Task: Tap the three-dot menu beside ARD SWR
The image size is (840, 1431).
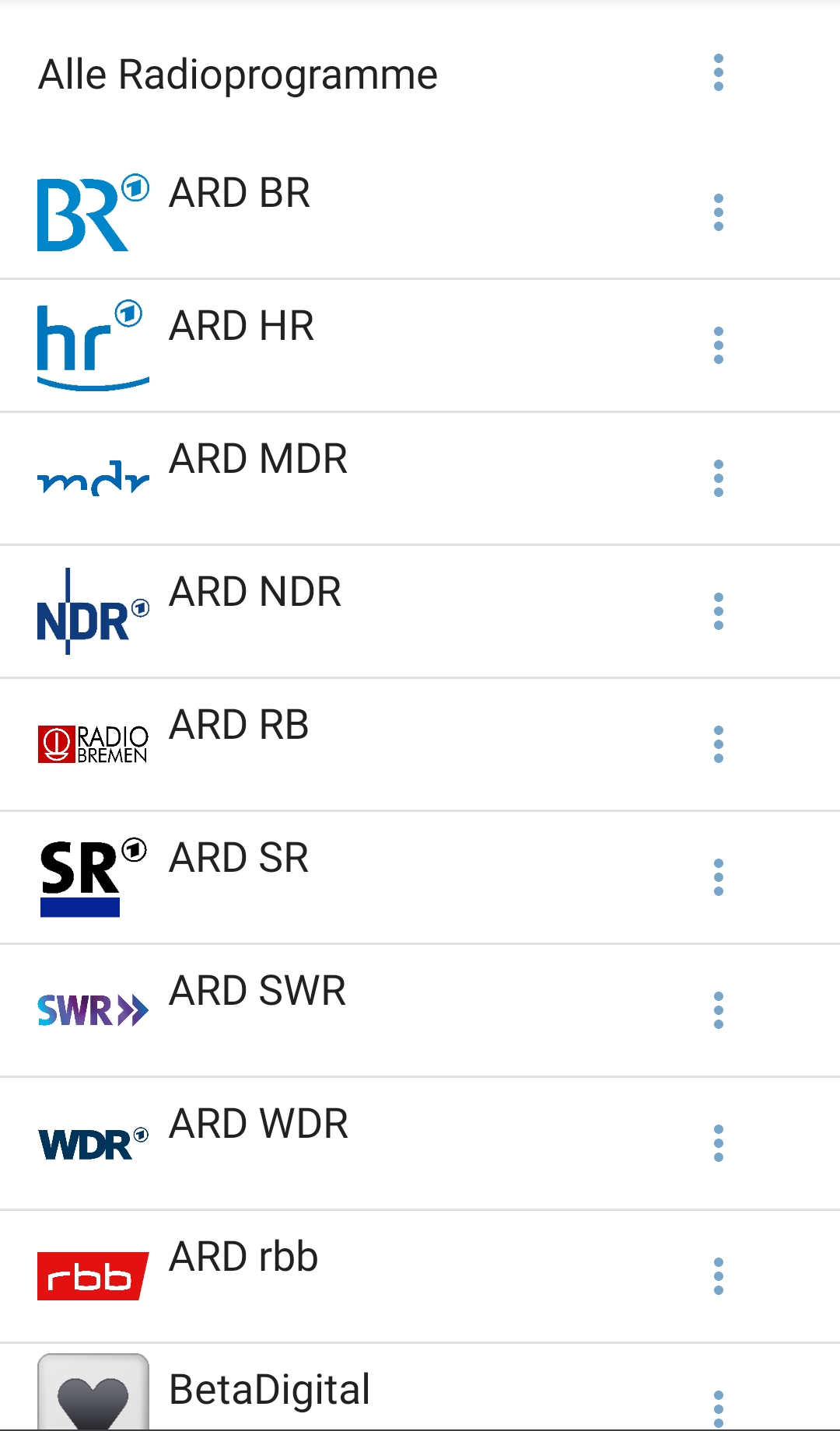Action: click(719, 1010)
